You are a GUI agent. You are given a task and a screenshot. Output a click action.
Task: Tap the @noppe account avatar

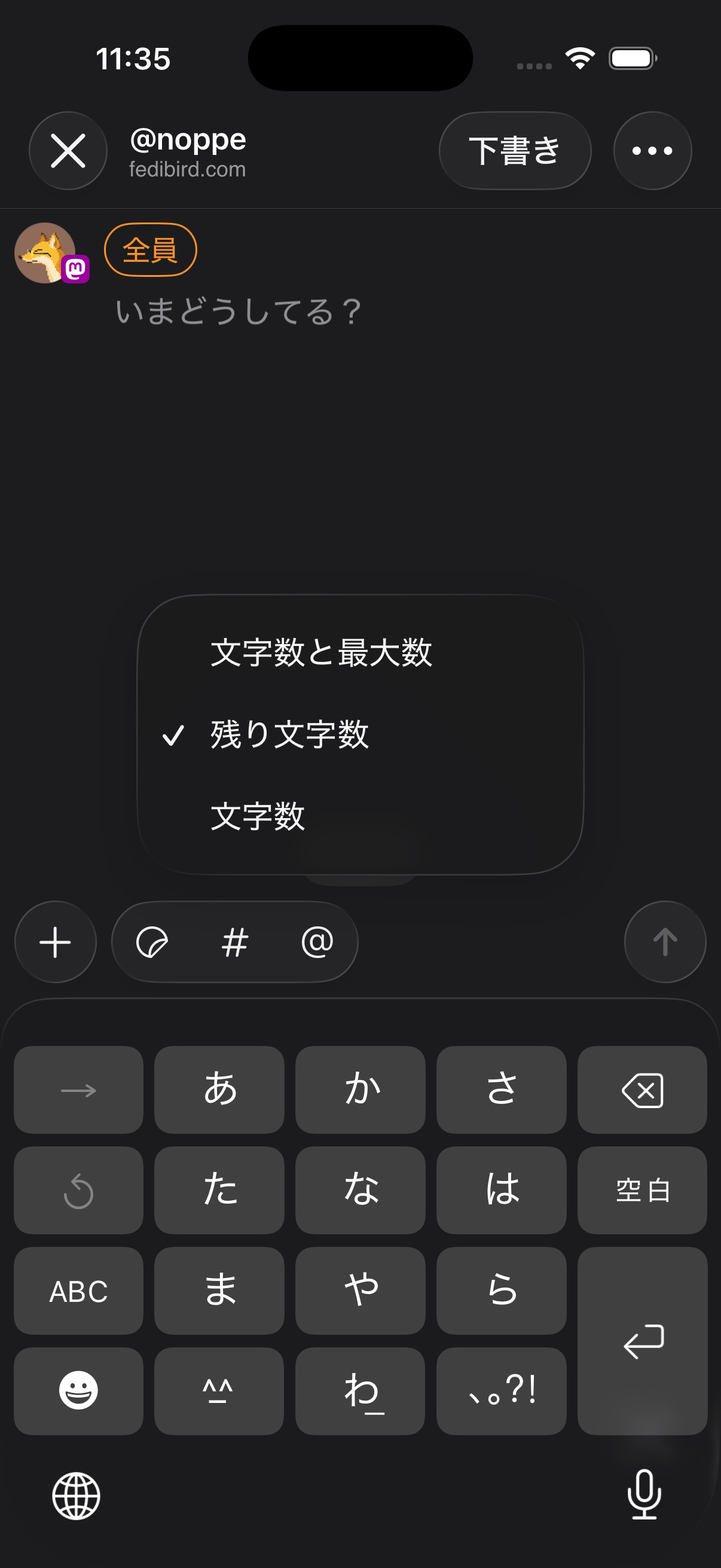46,252
